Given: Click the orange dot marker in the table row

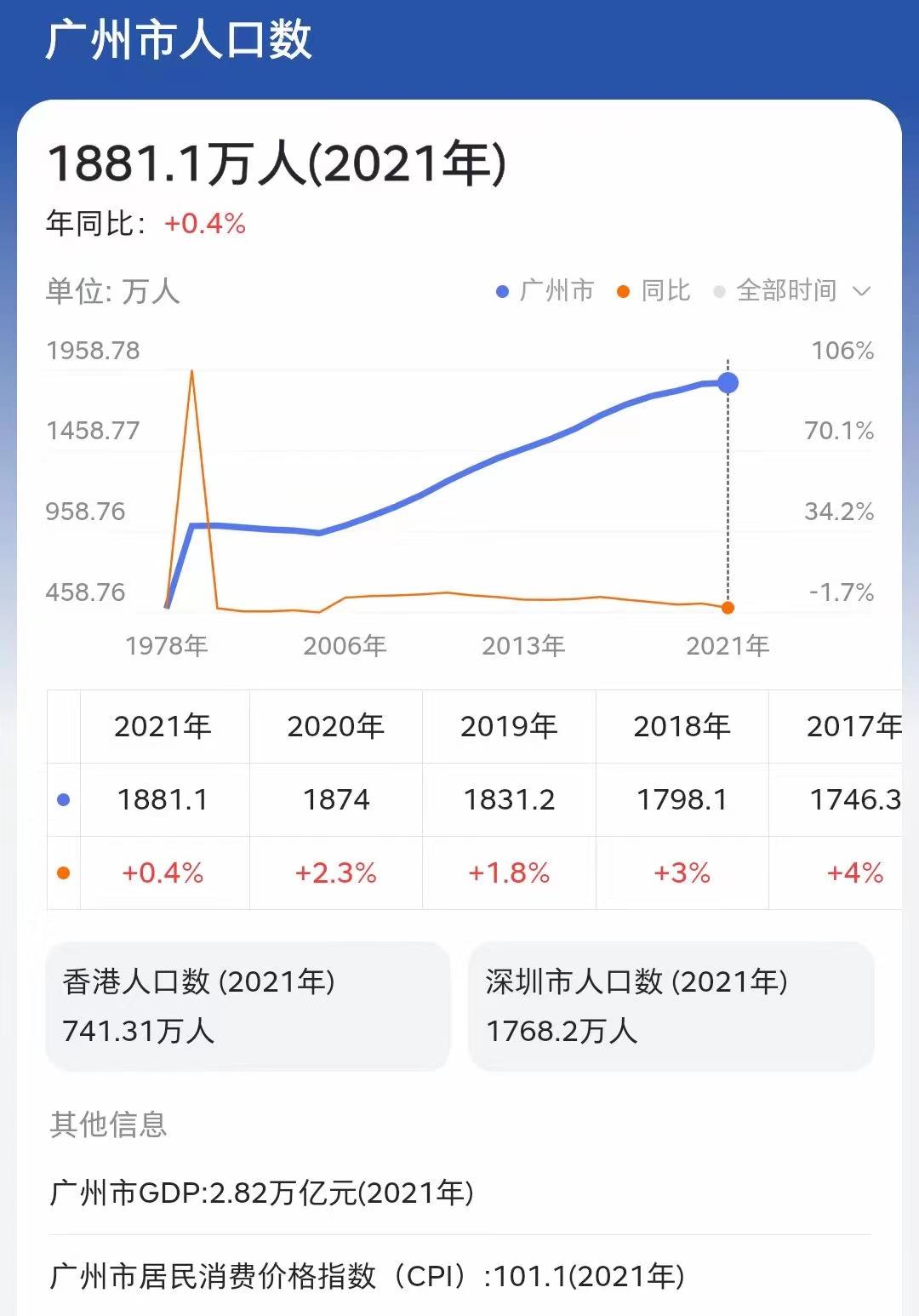Looking at the screenshot, I should pos(61,871).
